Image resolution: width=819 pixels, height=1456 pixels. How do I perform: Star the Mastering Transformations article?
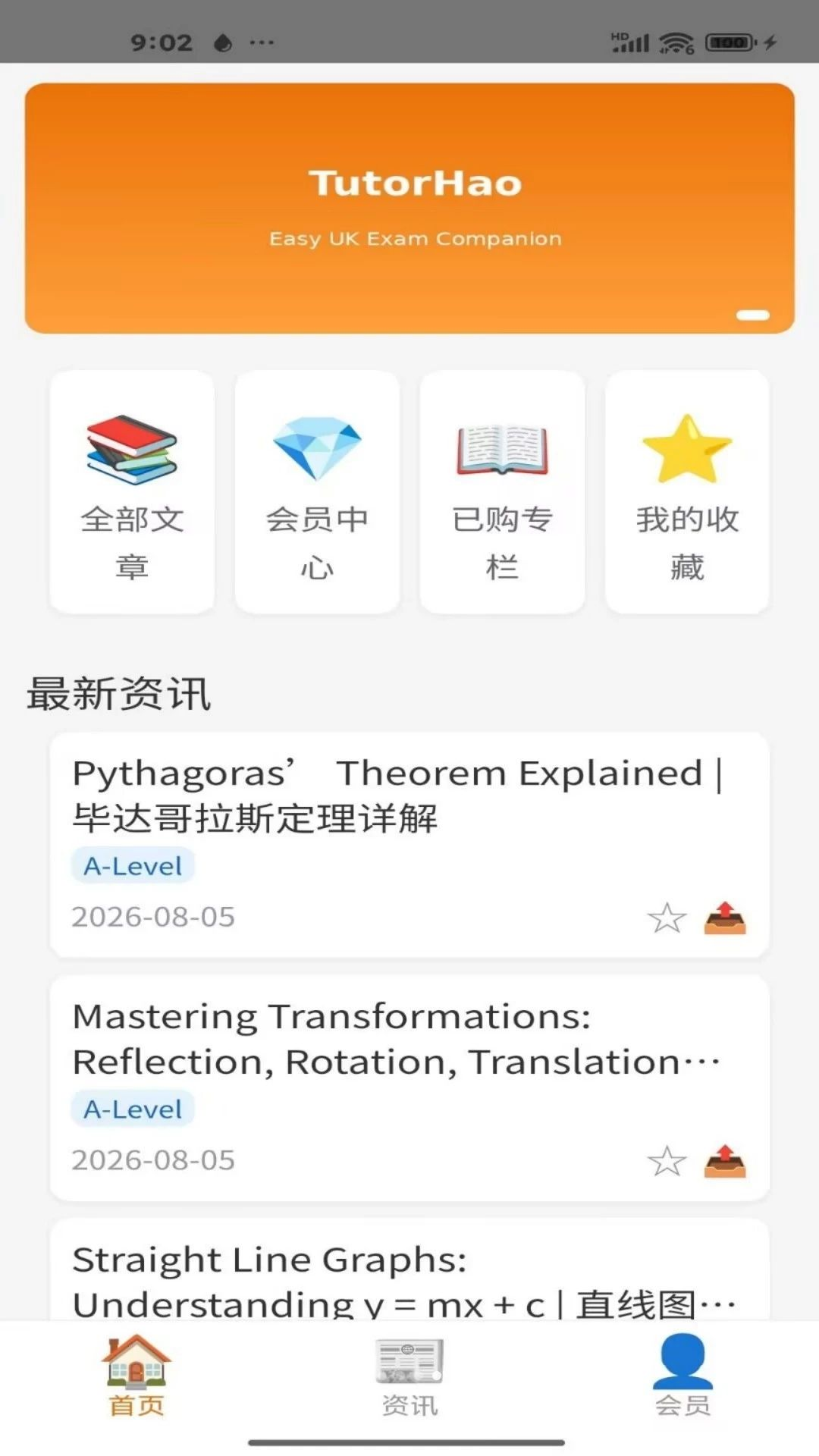point(667,1161)
